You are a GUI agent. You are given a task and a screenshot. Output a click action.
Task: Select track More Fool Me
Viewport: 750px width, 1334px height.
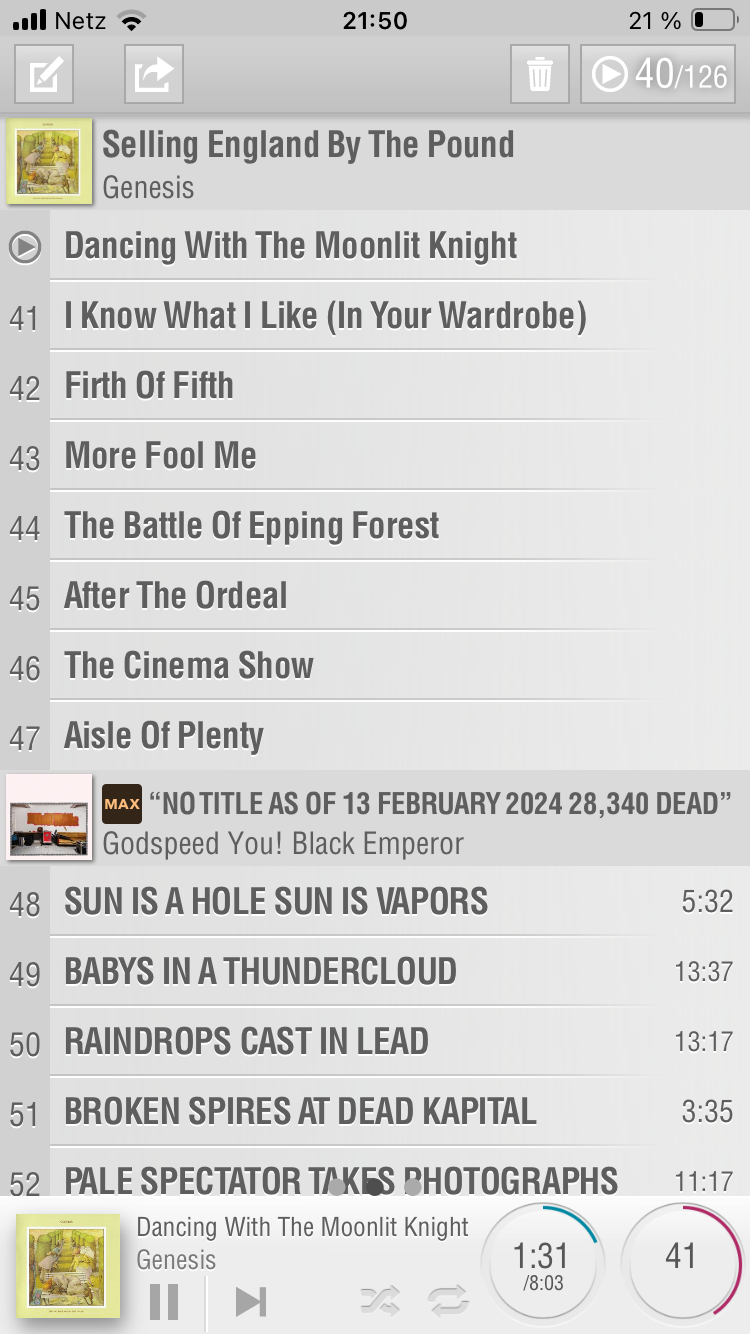click(x=375, y=456)
